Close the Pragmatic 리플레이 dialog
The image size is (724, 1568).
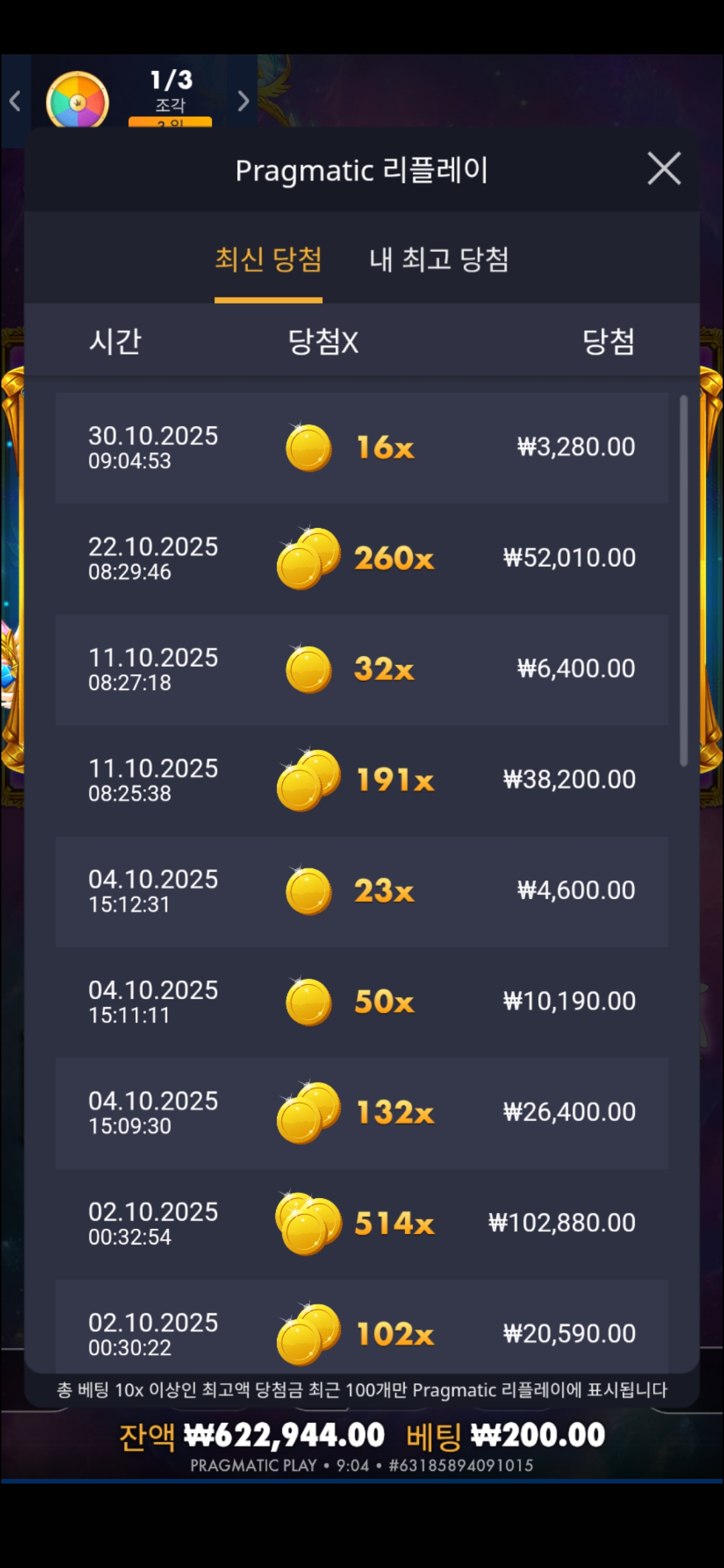click(x=664, y=168)
